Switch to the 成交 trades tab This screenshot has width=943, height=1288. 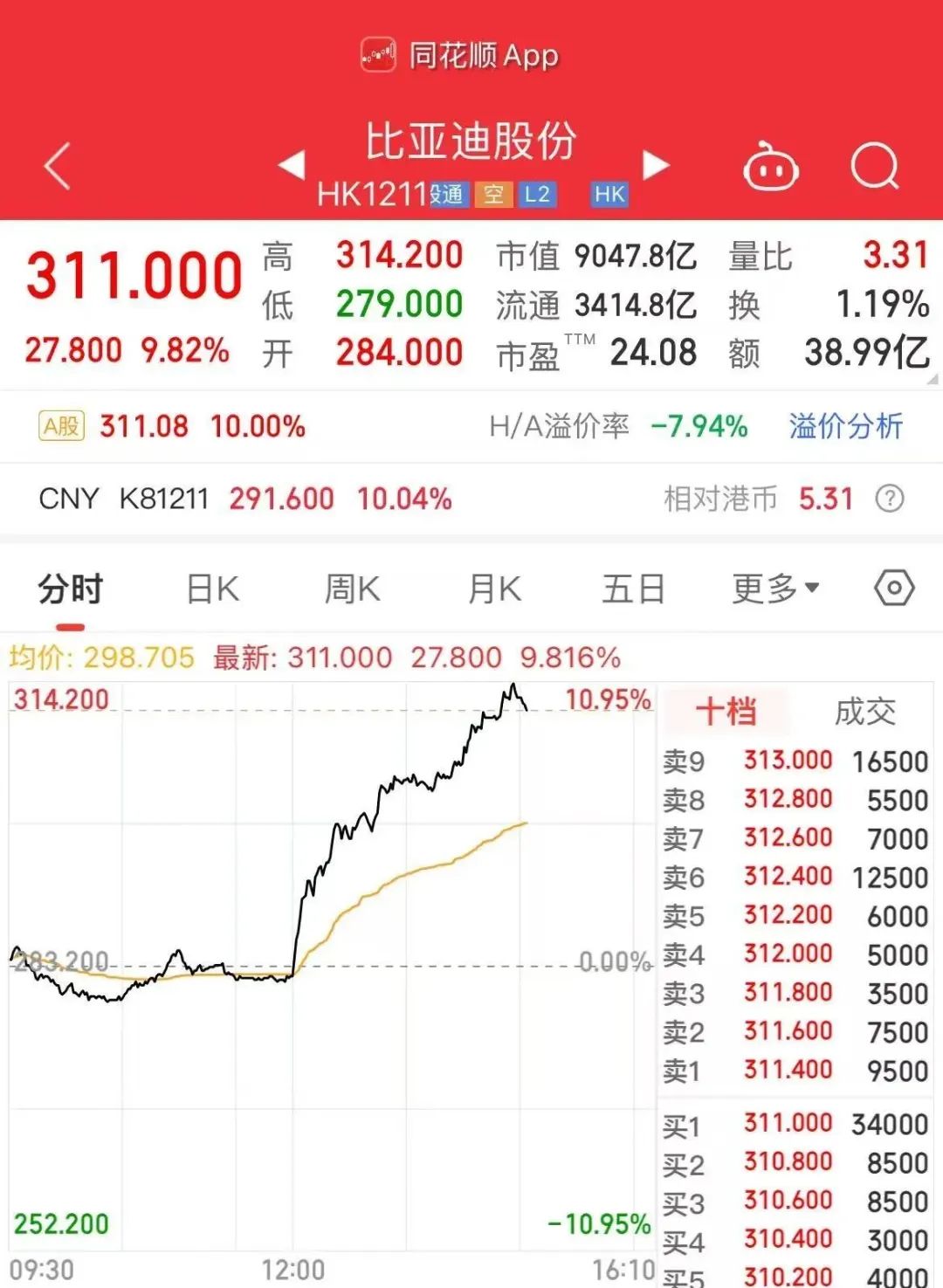pyautogui.click(x=864, y=712)
